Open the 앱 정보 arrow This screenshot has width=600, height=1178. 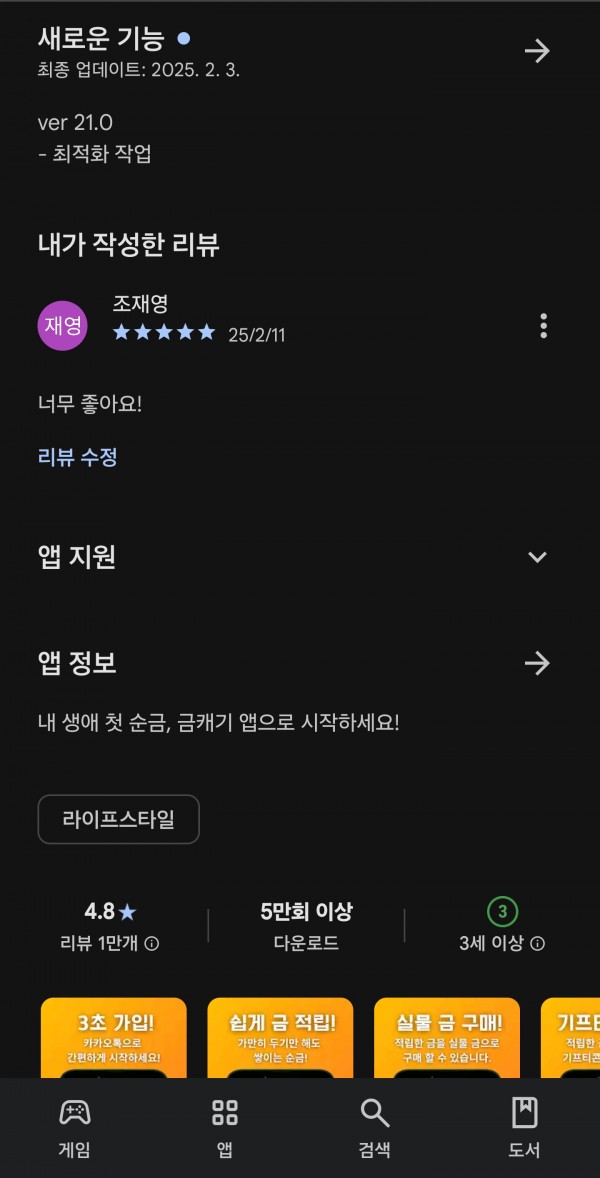537,663
